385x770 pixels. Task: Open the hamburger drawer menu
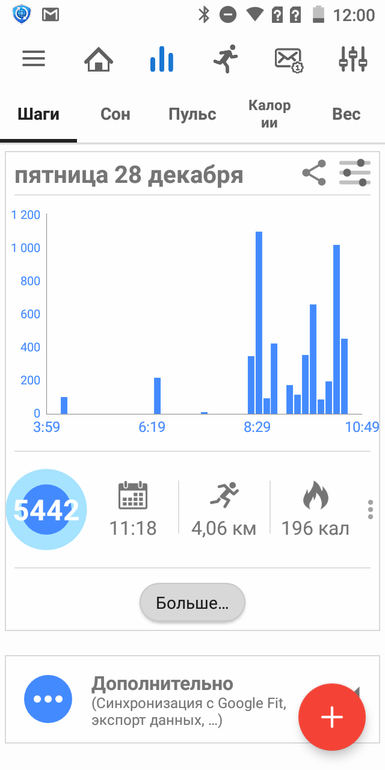34,59
